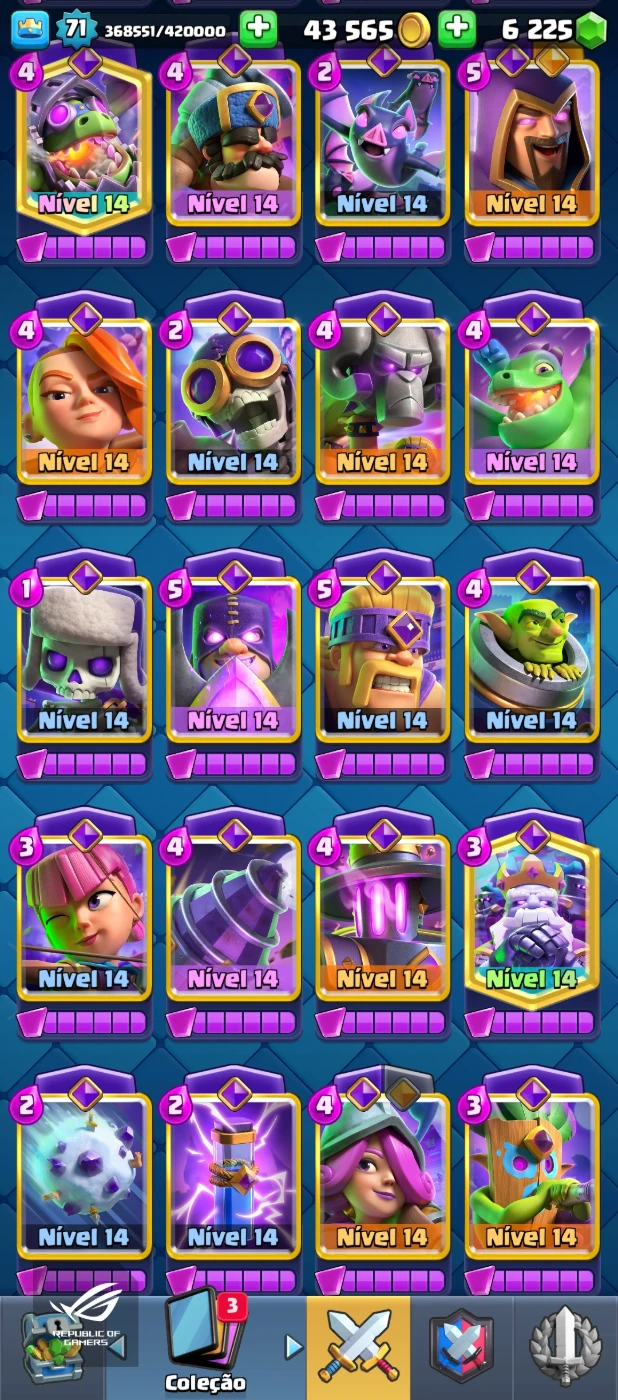Open the Valkyrie card
This screenshot has height=1400, width=618.
coord(84,400)
